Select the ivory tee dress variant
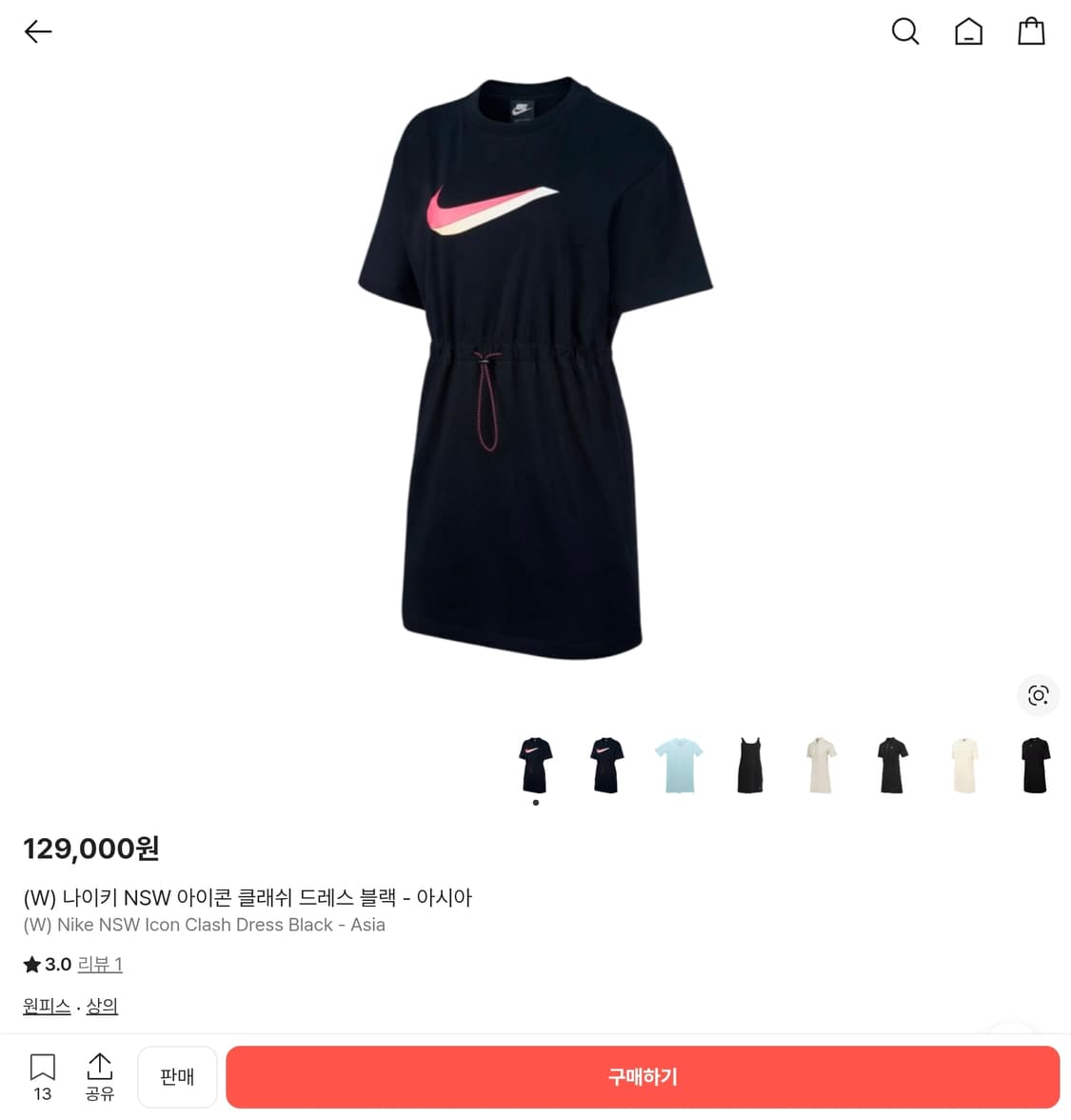Screen dimensions: 1071x1120 [x=963, y=764]
